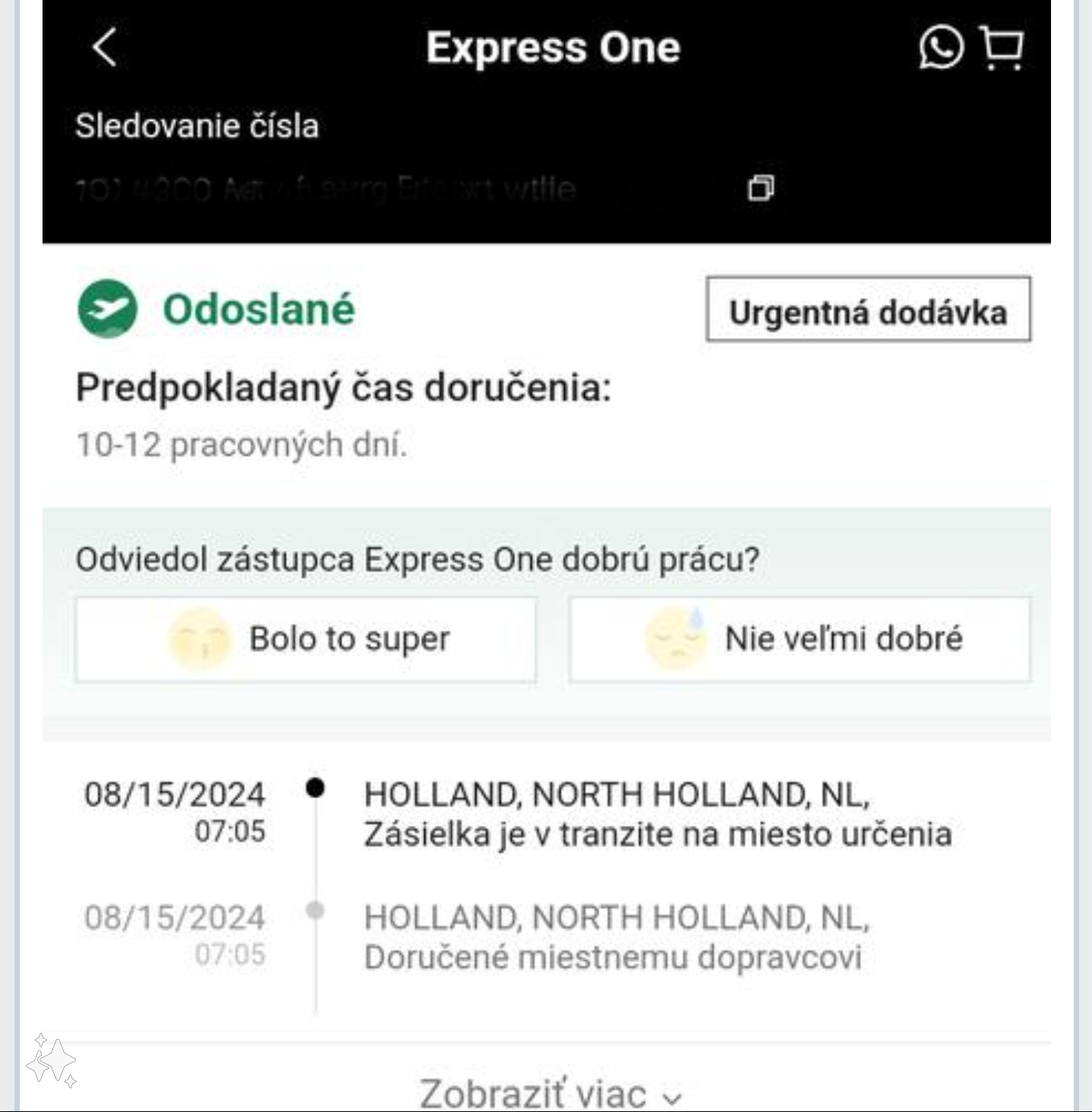Image resolution: width=1092 pixels, height=1112 pixels.
Task: Select Nie veľmi dobré feedback
Action: click(800, 640)
